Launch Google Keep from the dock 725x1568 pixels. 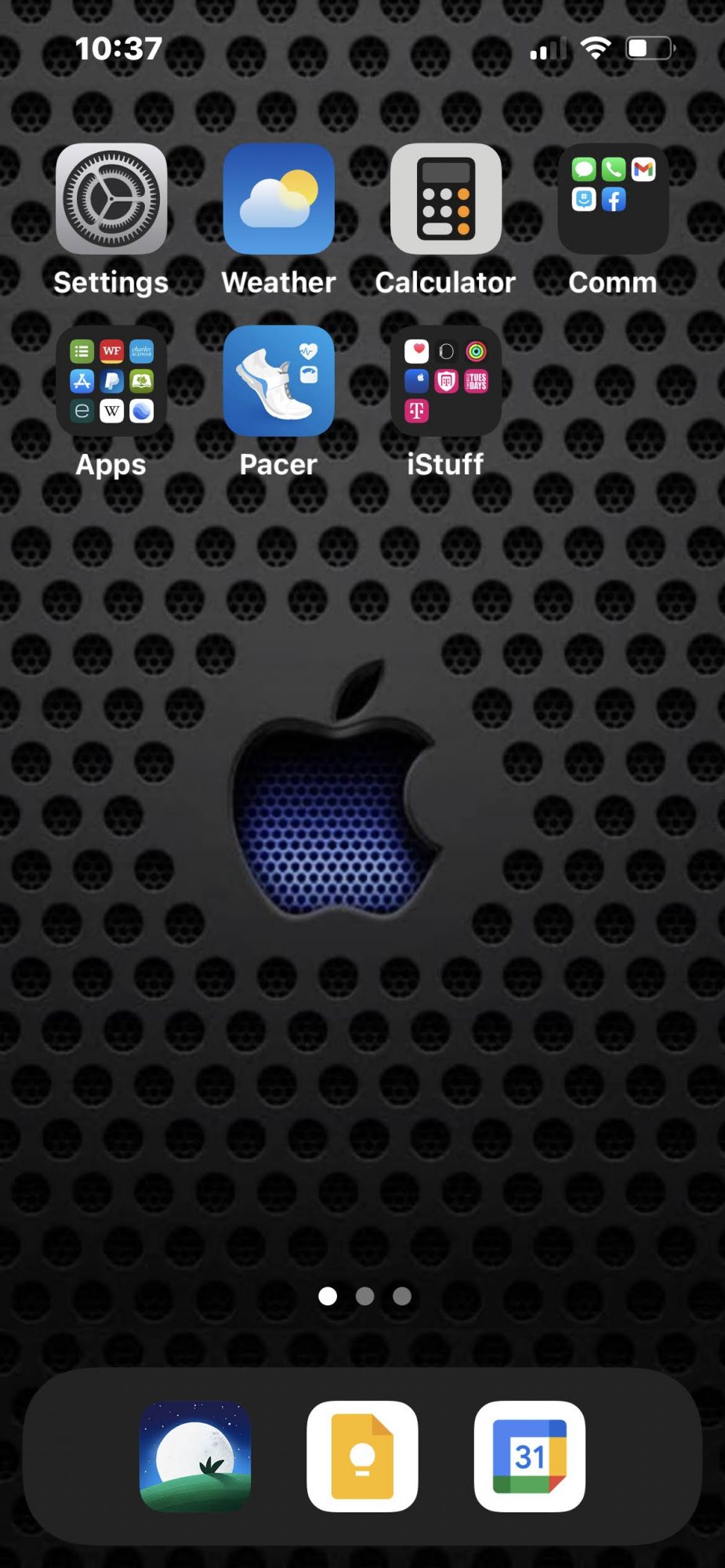[362, 1456]
